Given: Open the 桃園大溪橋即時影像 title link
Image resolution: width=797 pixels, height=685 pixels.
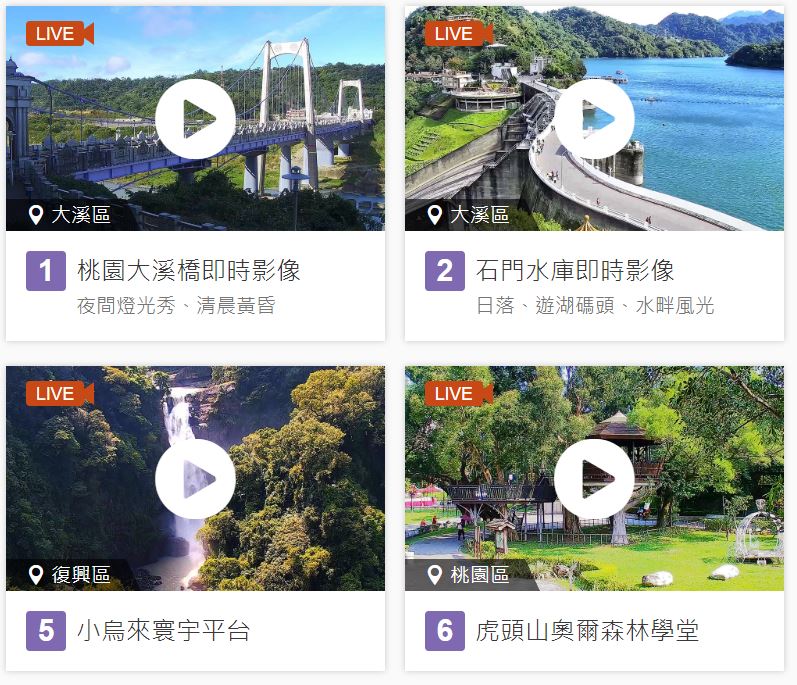Looking at the screenshot, I should (188, 270).
